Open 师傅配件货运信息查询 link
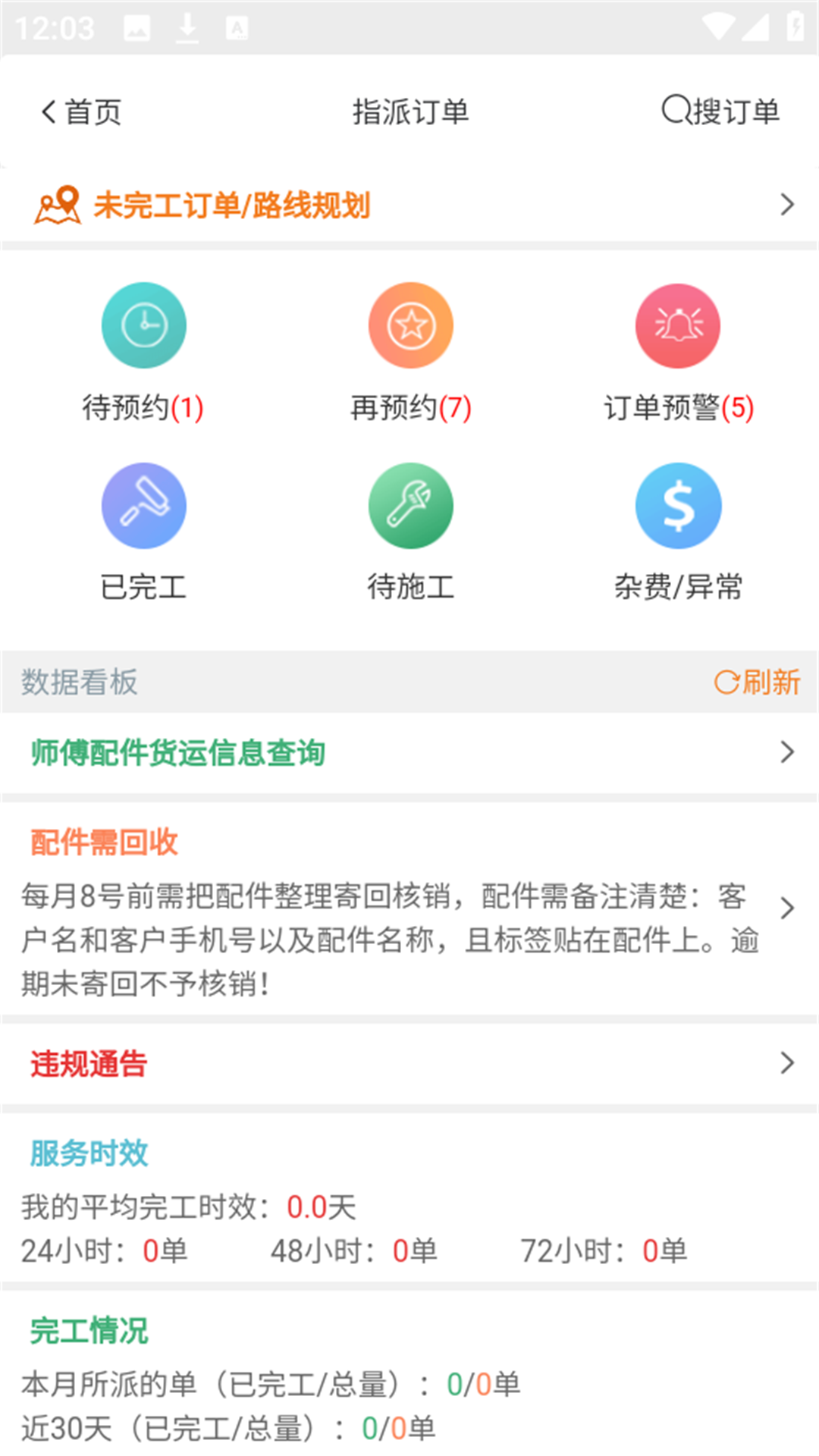This screenshot has width=819, height=1456. coord(177,753)
